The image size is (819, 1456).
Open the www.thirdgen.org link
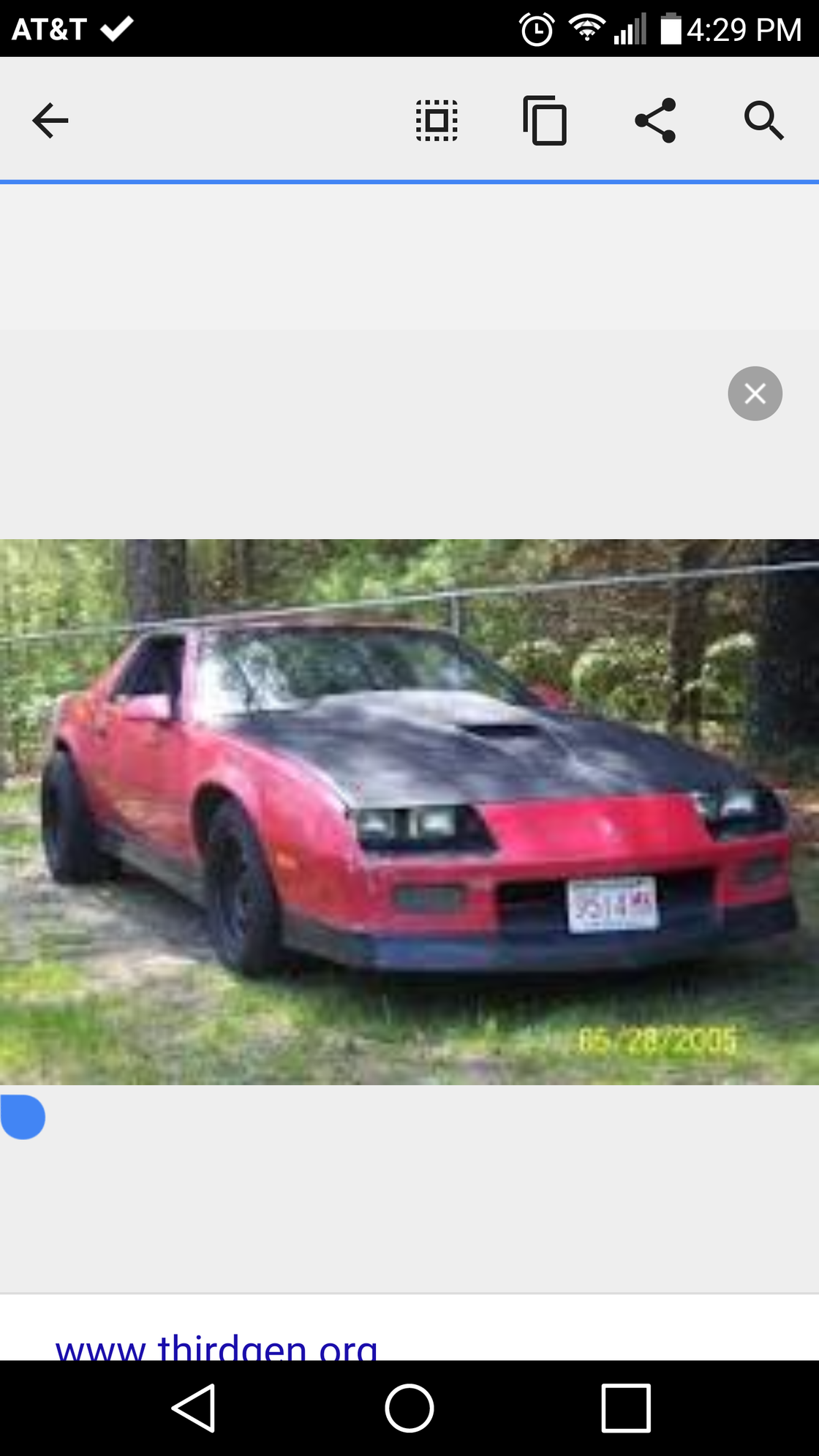pos(216,1347)
